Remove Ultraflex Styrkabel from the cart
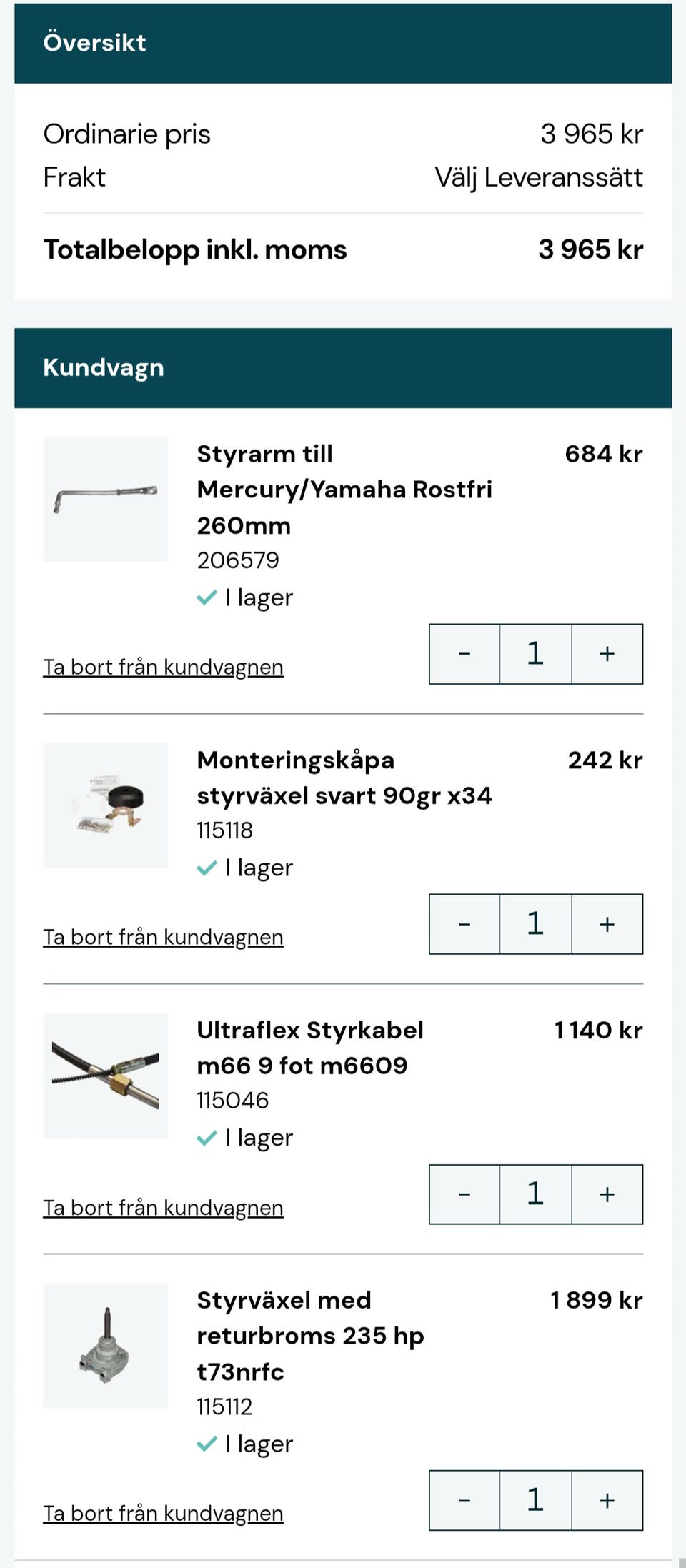 click(162, 1207)
